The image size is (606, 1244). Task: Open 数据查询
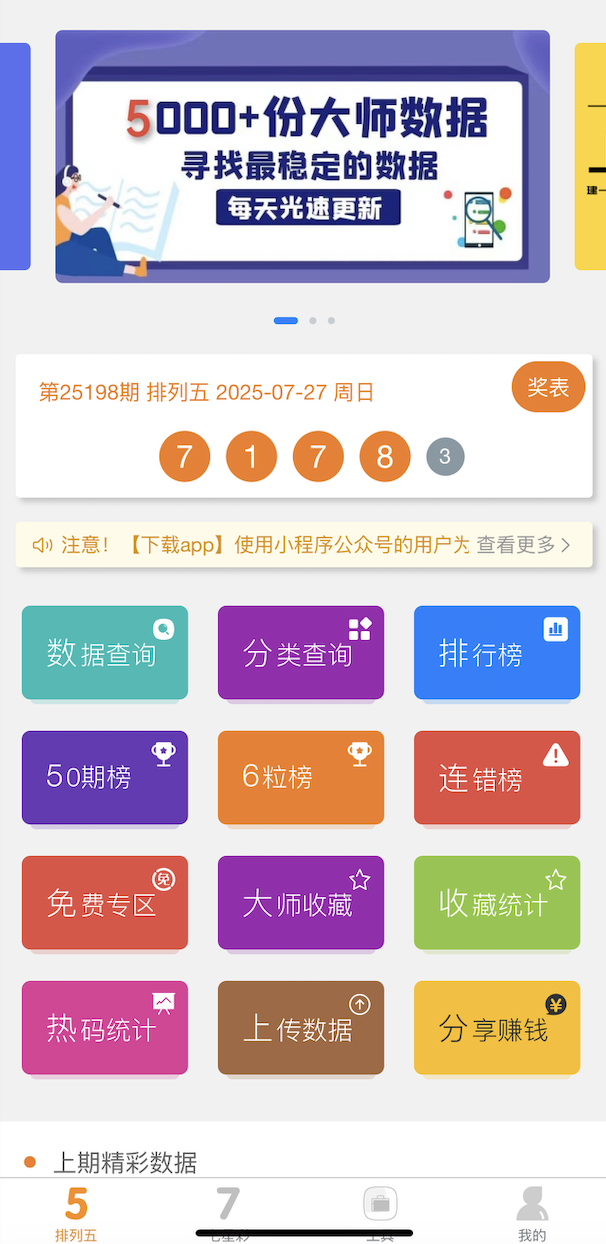click(x=105, y=653)
